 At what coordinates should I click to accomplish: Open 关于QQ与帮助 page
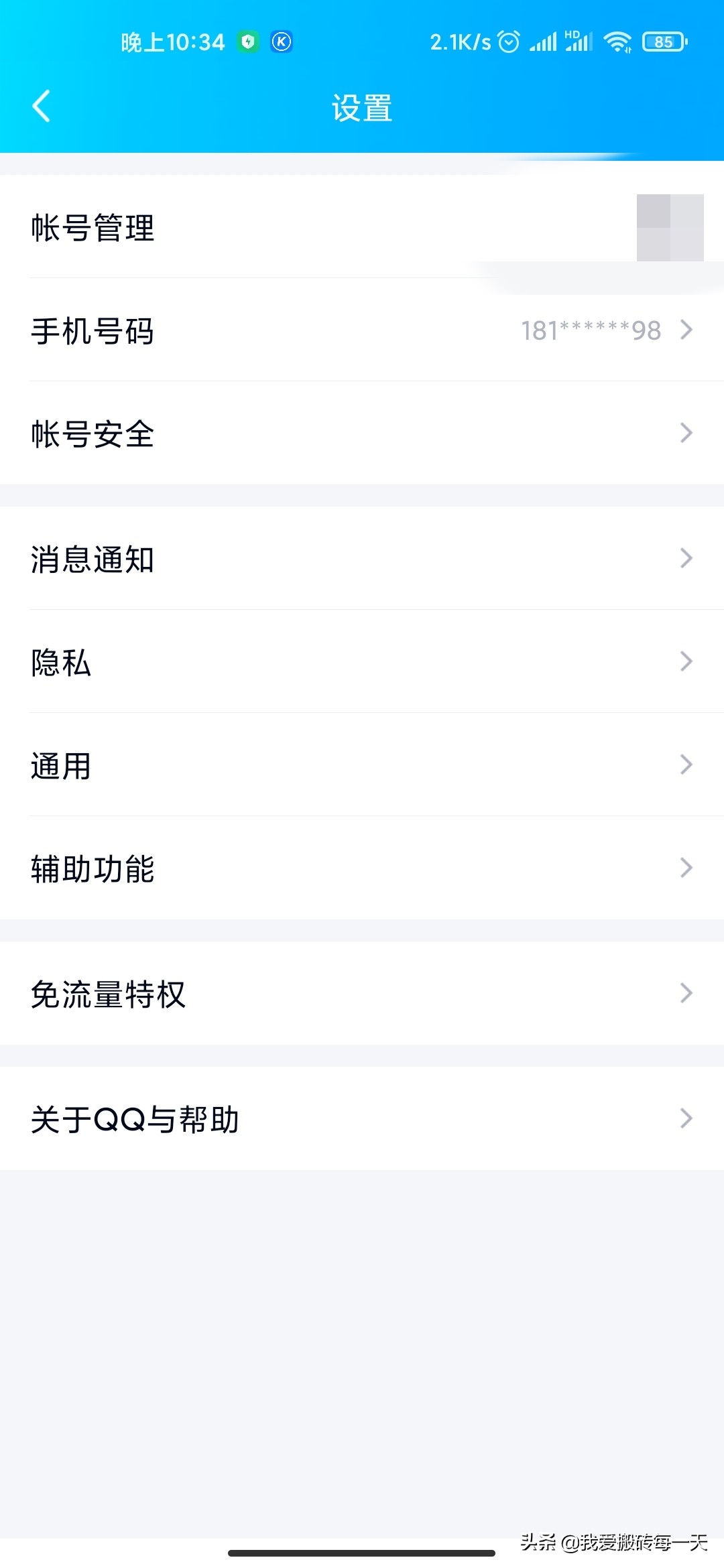362,1118
